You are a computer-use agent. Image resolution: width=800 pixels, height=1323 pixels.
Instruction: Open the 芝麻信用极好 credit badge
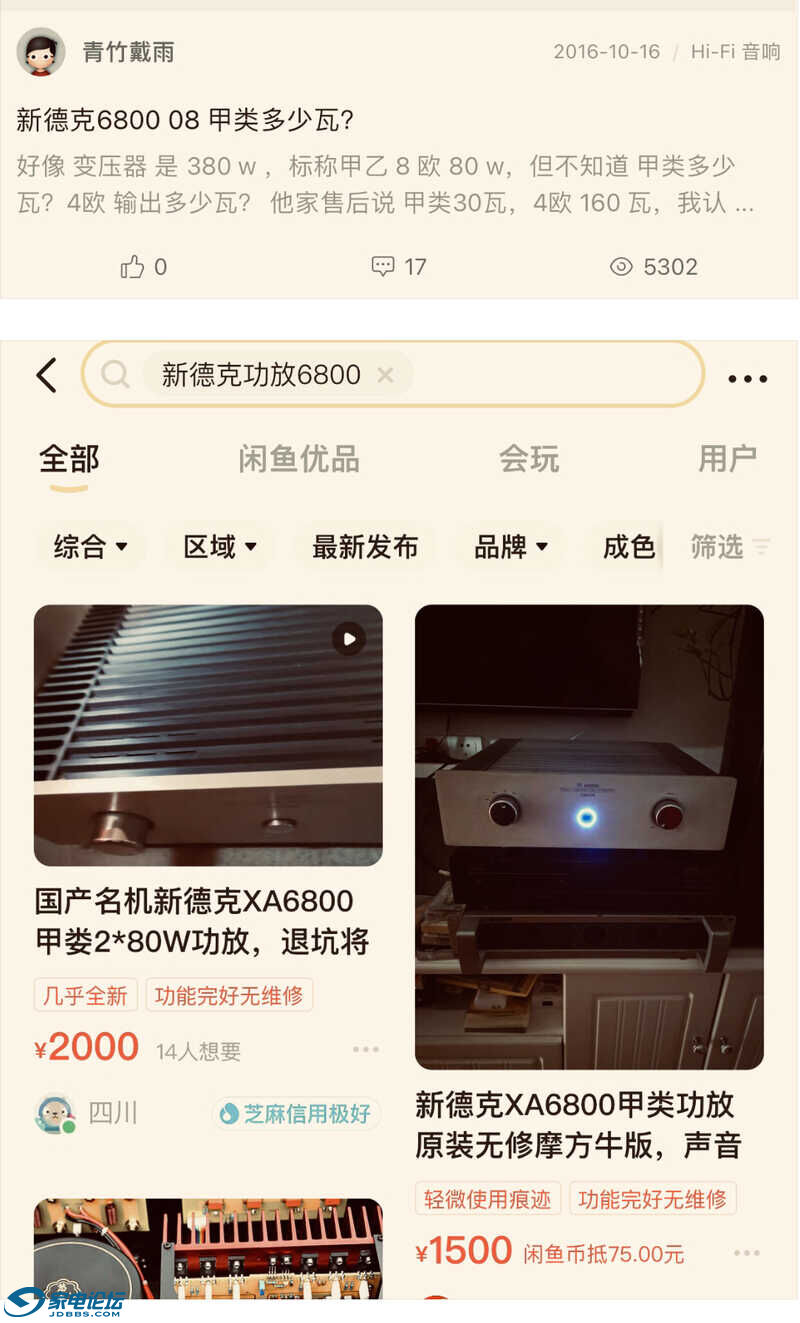click(295, 1113)
